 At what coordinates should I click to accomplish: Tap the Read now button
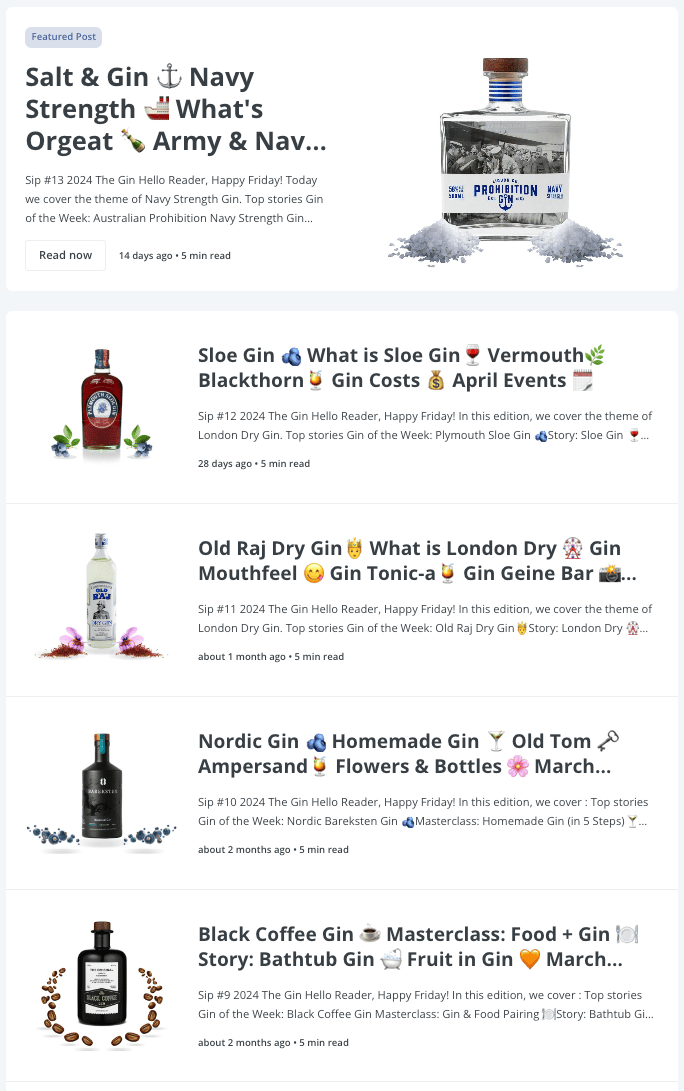tap(65, 255)
